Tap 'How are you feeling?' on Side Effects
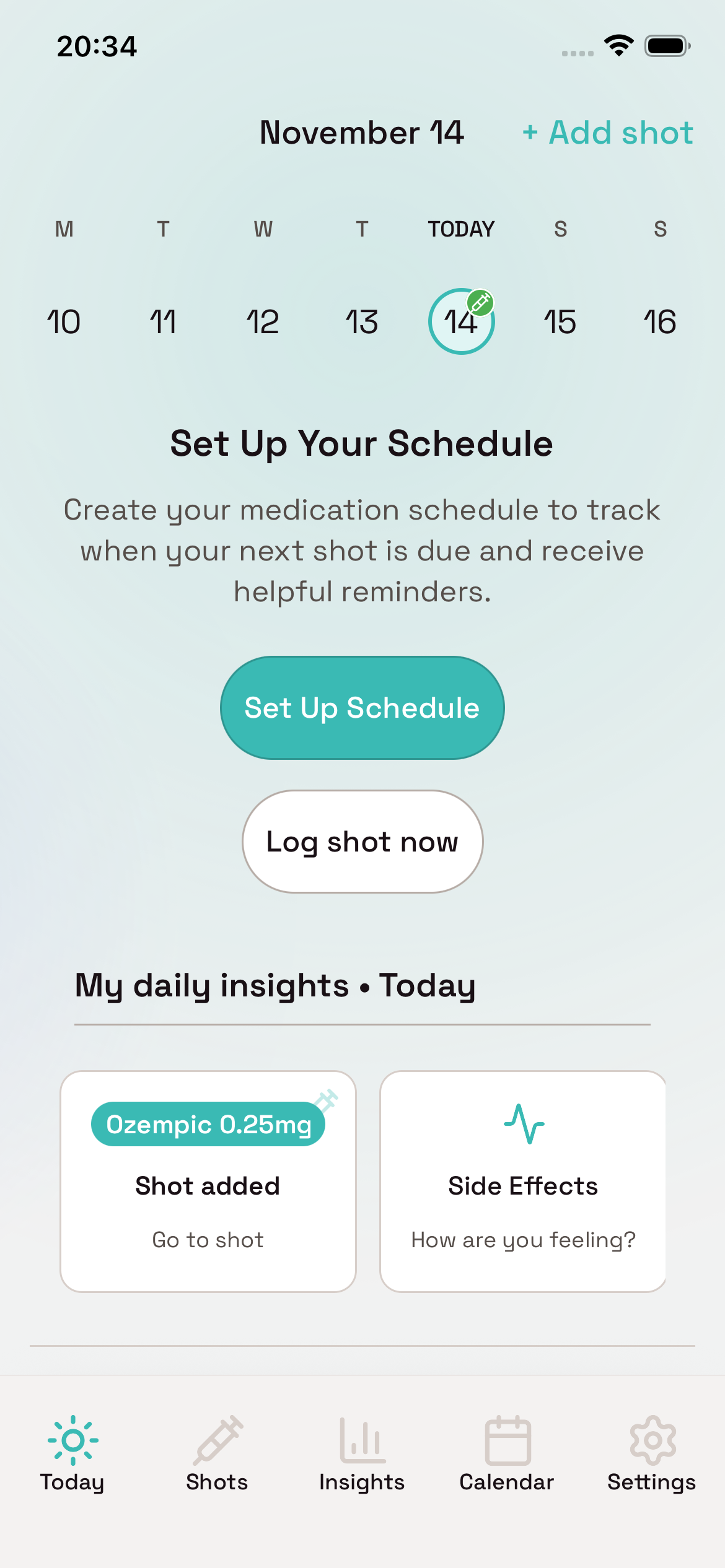725x1568 pixels. [523, 1239]
